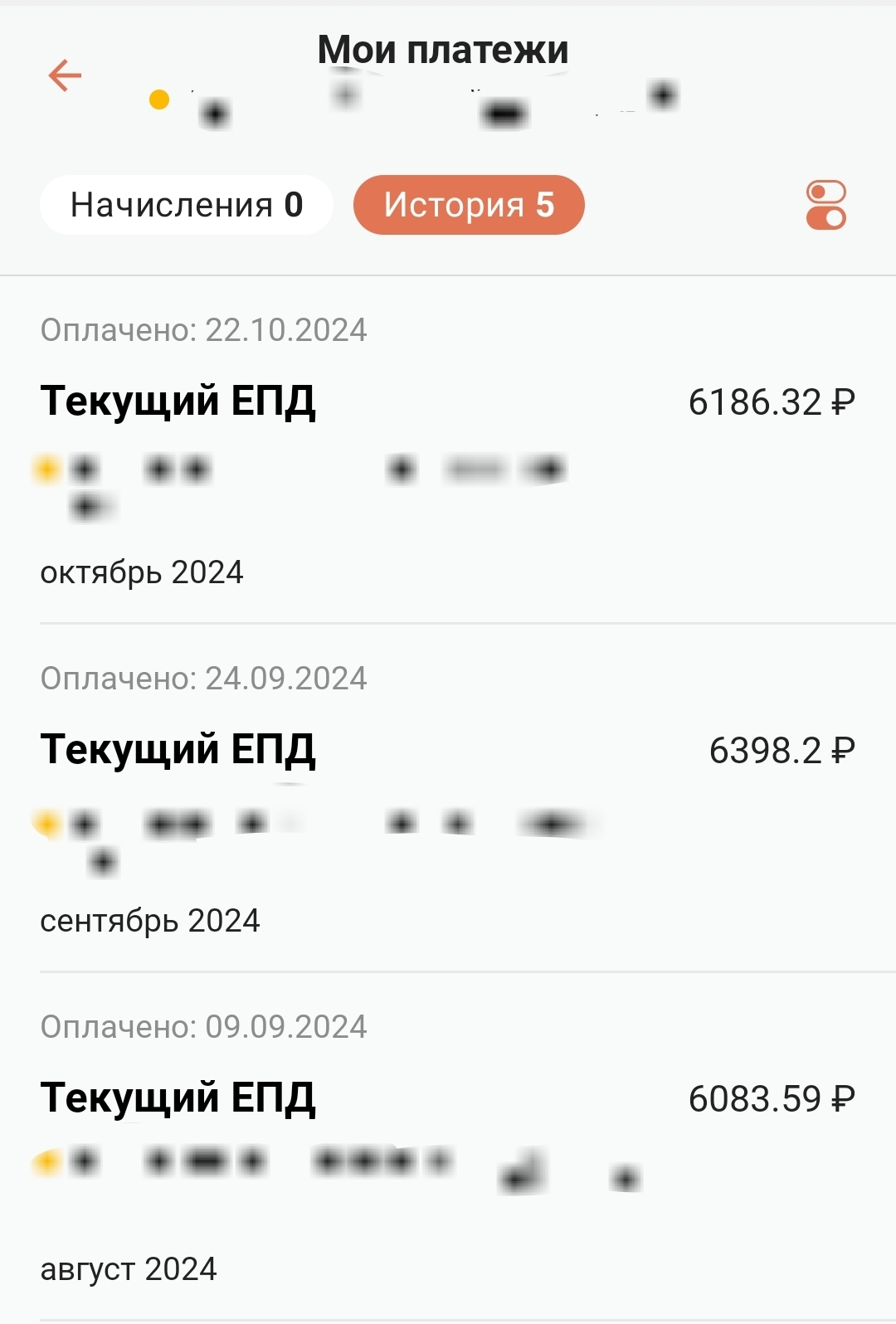Select the История tab
The image size is (896, 1324).
(469, 205)
